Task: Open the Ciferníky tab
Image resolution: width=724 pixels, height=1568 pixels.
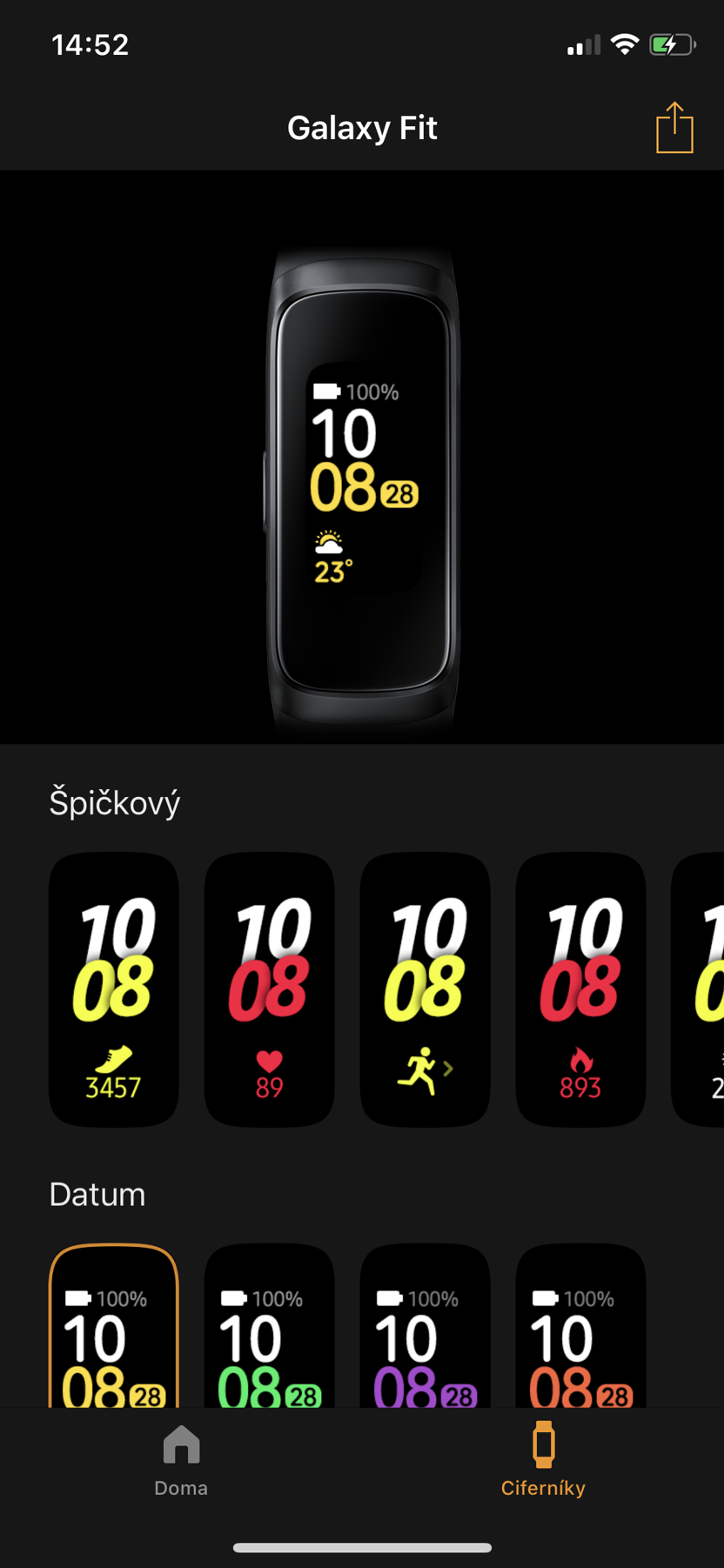Action: tap(543, 1460)
